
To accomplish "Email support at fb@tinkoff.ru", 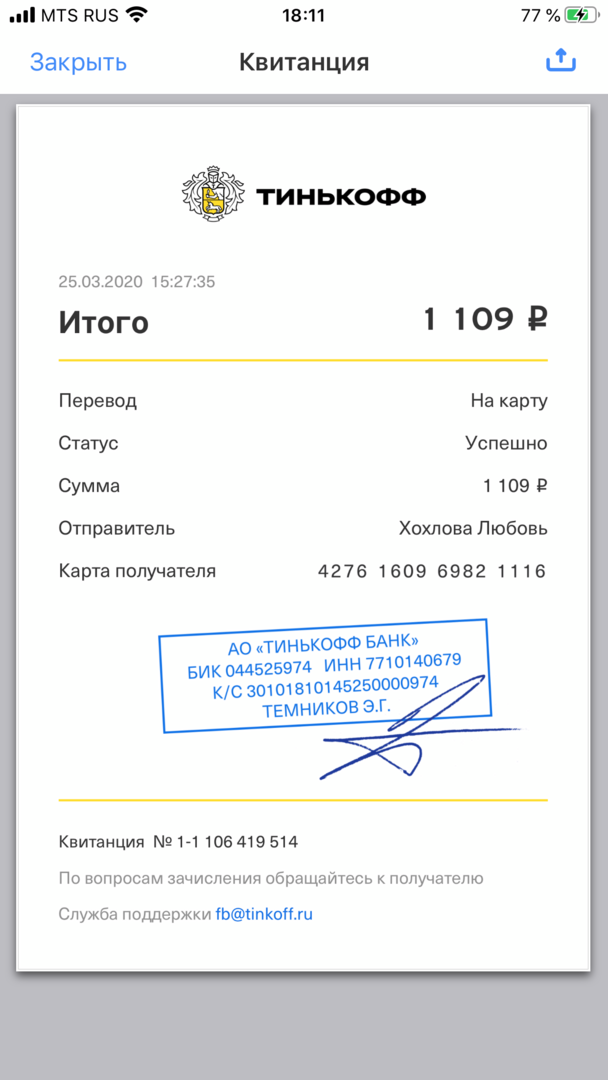I will tap(264, 914).
